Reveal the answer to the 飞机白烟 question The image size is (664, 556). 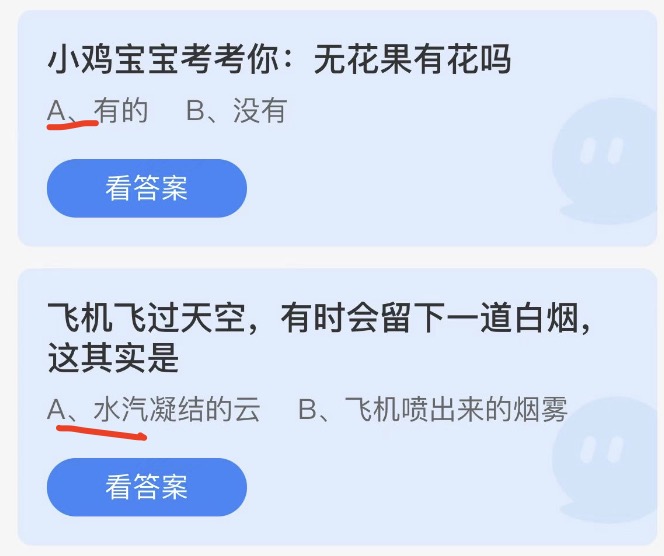pyautogui.click(x=146, y=487)
